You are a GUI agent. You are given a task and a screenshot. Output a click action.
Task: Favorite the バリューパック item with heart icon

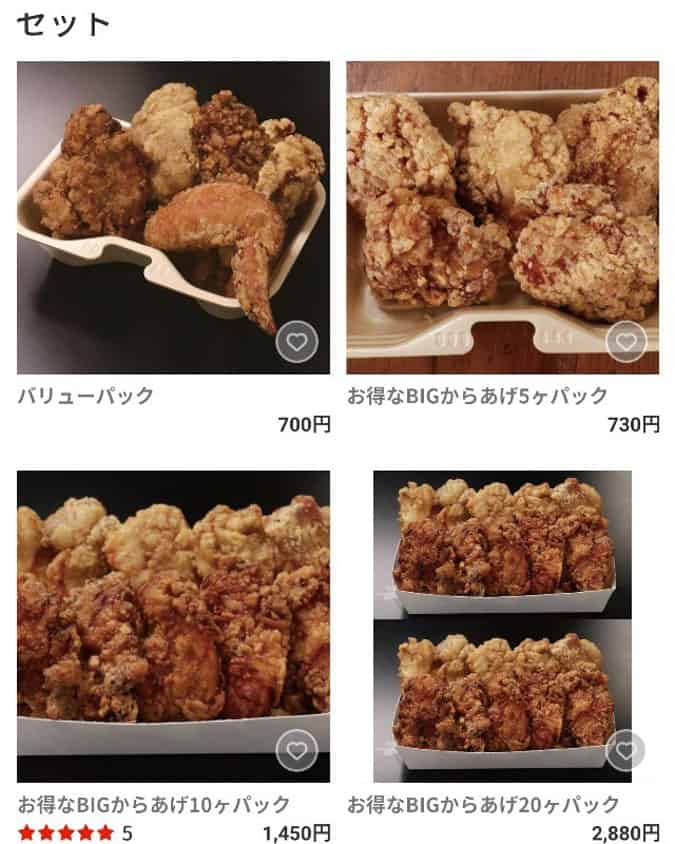coord(296,343)
